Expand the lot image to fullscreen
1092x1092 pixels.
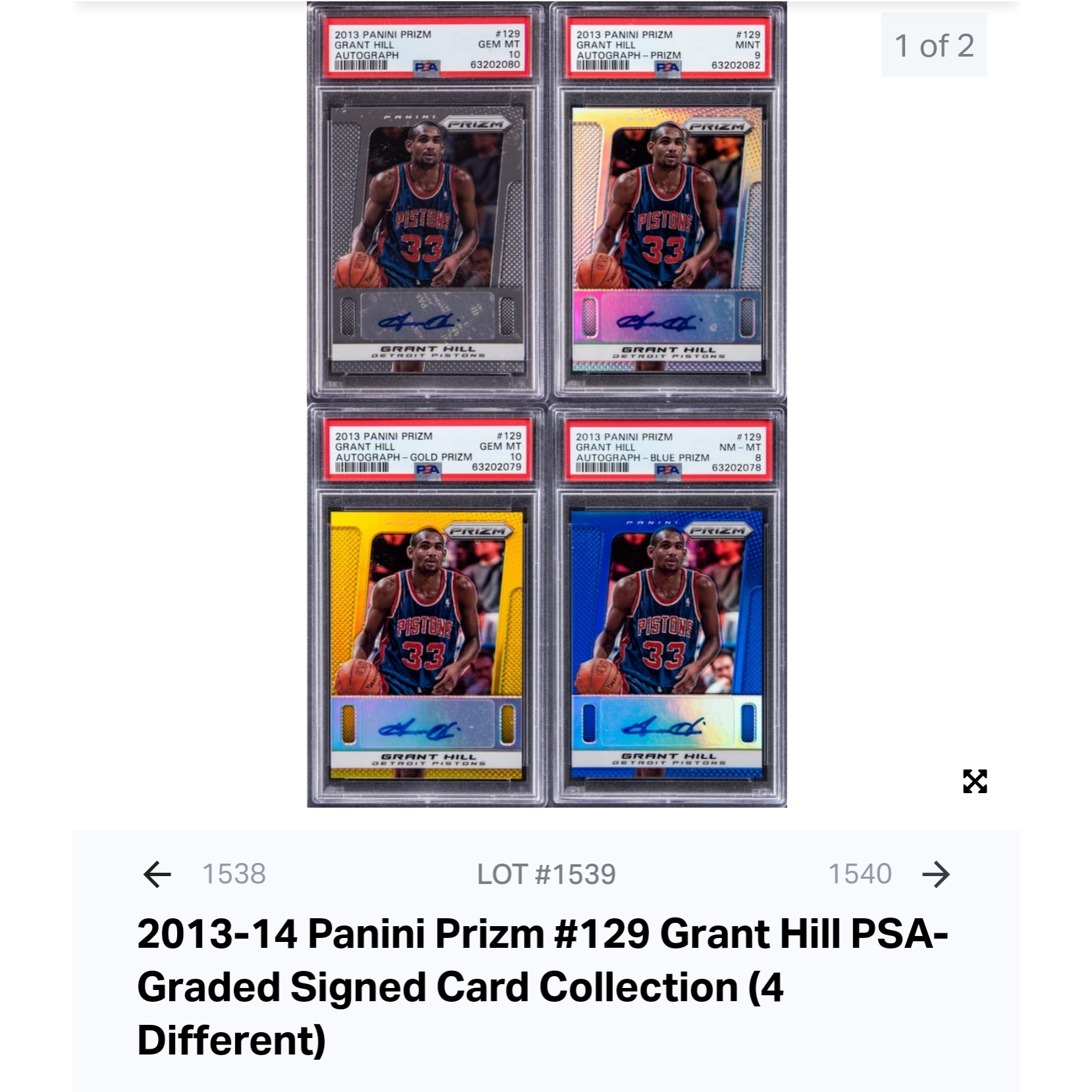974,781
